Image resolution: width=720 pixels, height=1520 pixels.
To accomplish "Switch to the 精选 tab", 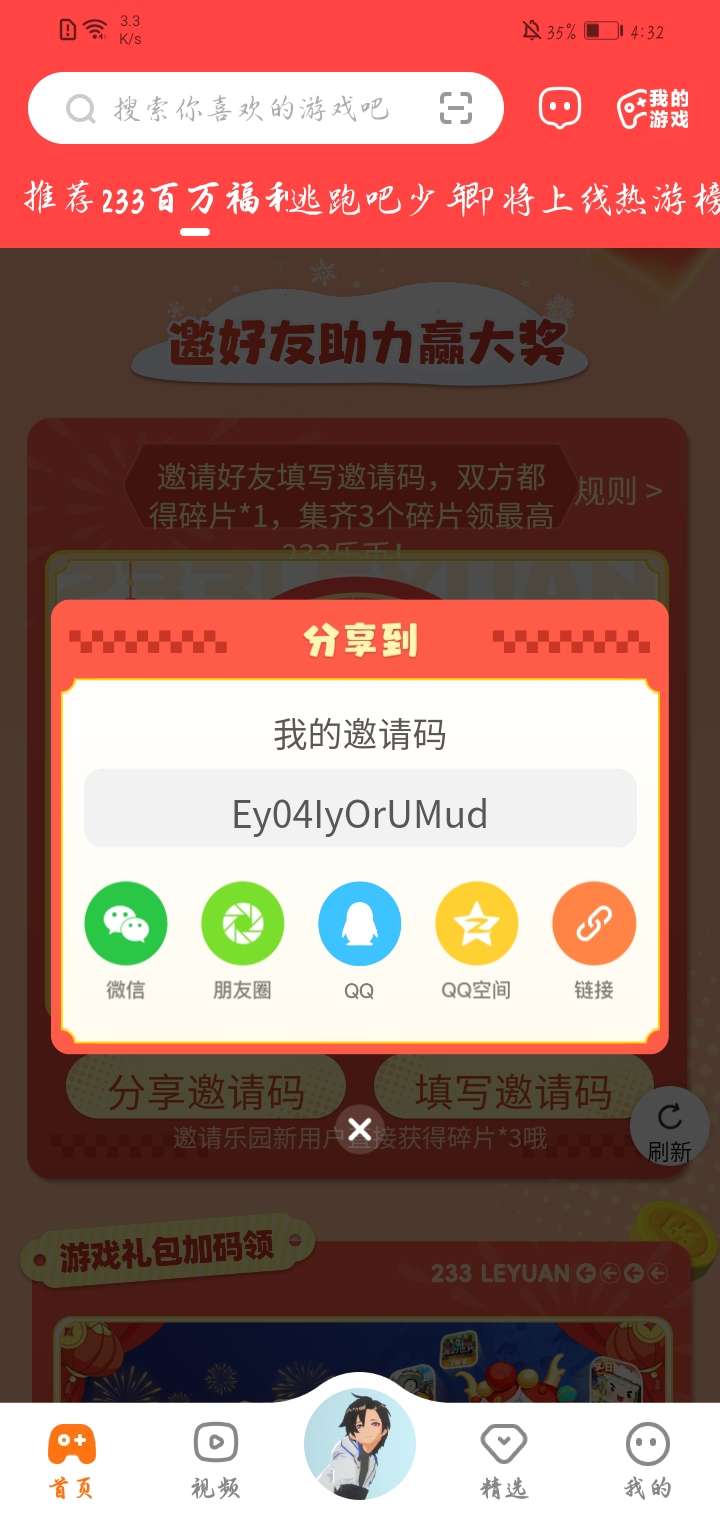I will click(x=504, y=1460).
